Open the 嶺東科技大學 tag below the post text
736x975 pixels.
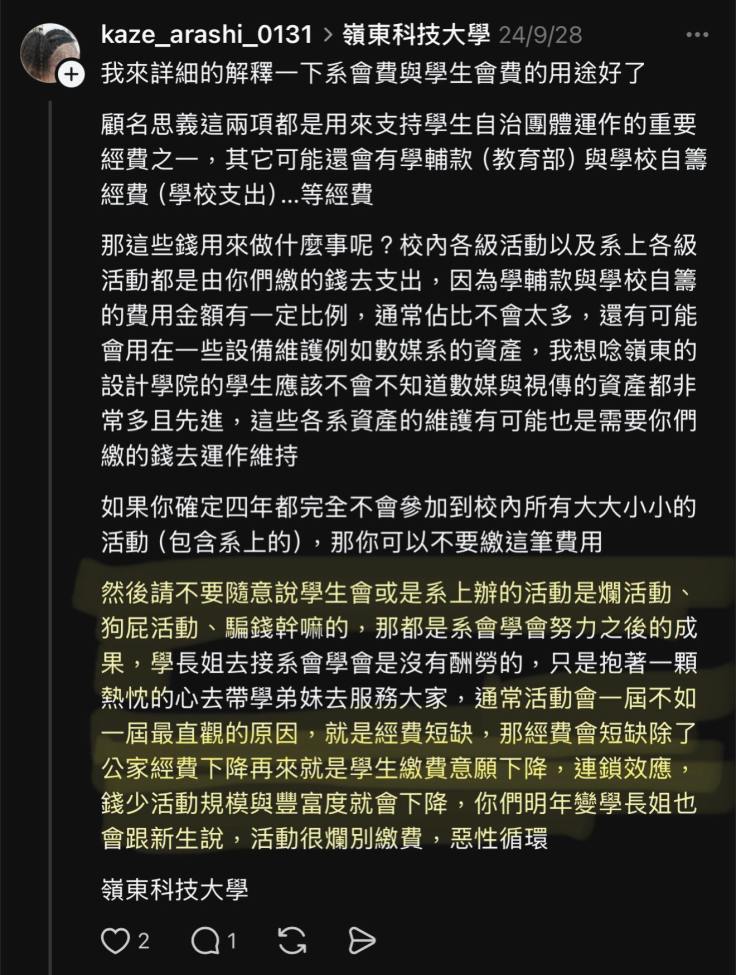(x=174, y=889)
